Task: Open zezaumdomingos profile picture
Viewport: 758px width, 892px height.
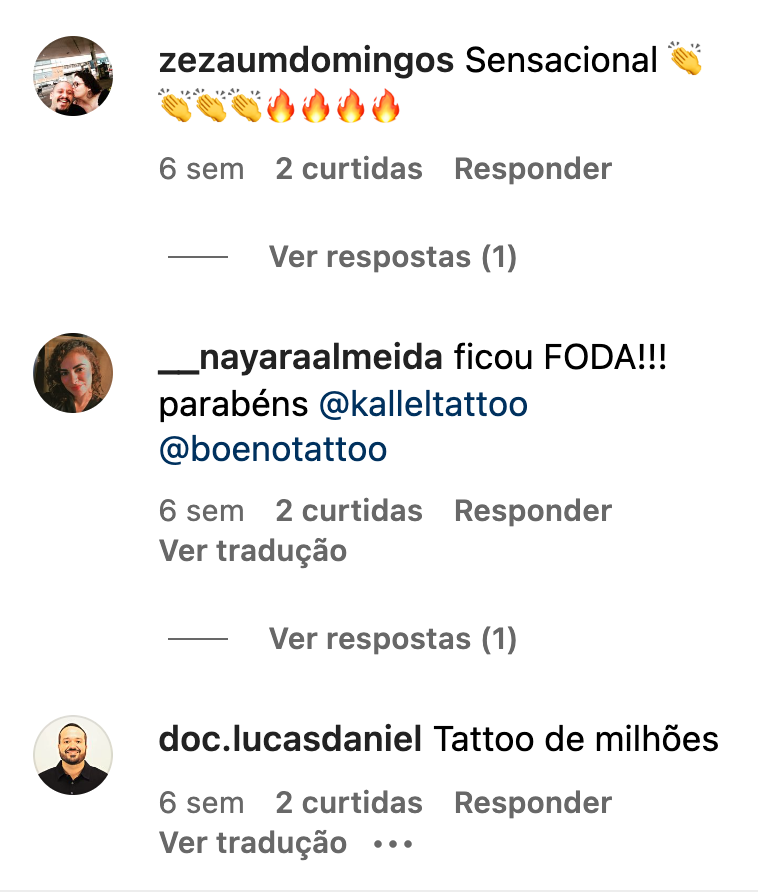Action: (x=73, y=76)
